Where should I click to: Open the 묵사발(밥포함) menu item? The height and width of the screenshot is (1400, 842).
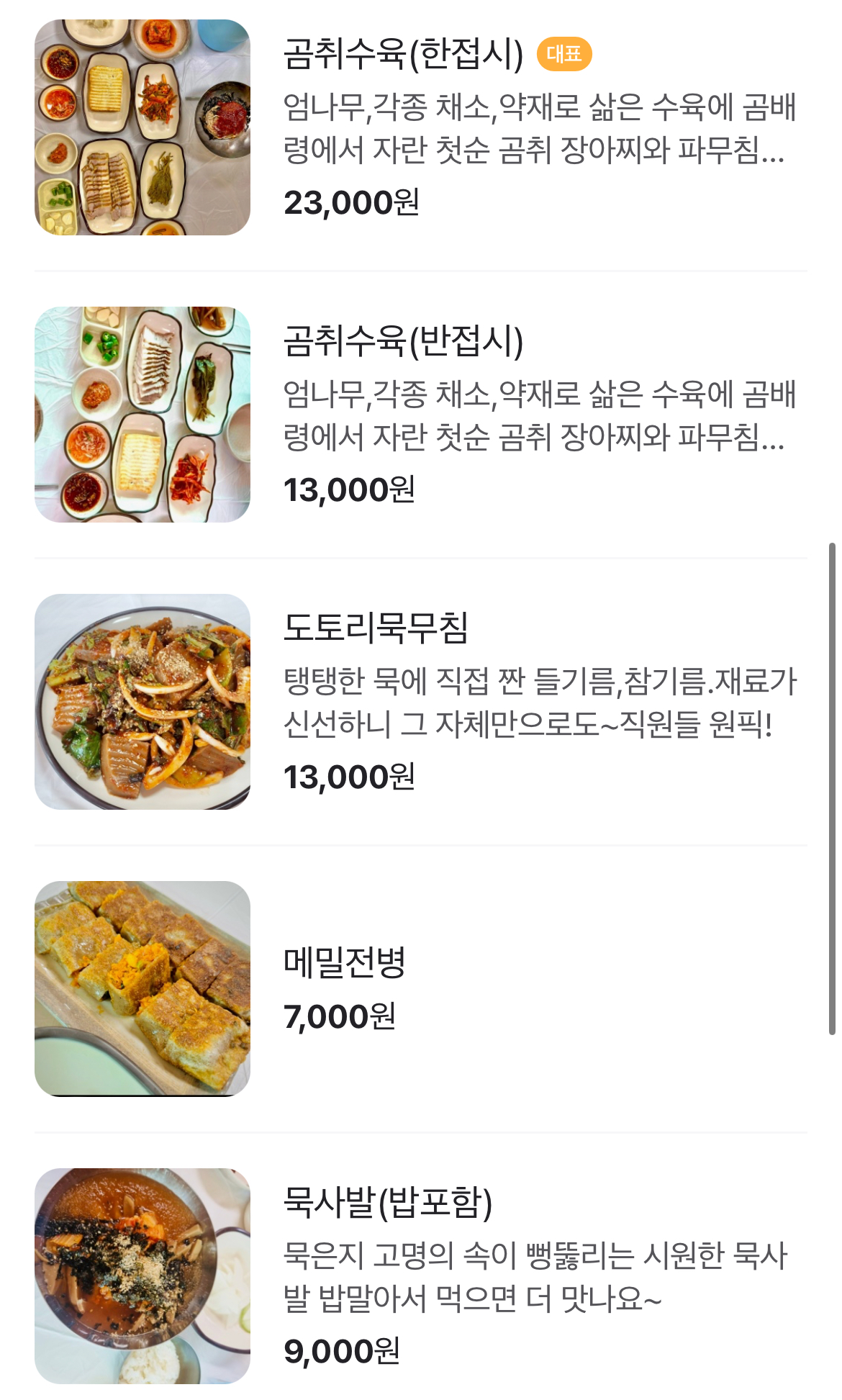click(388, 1202)
